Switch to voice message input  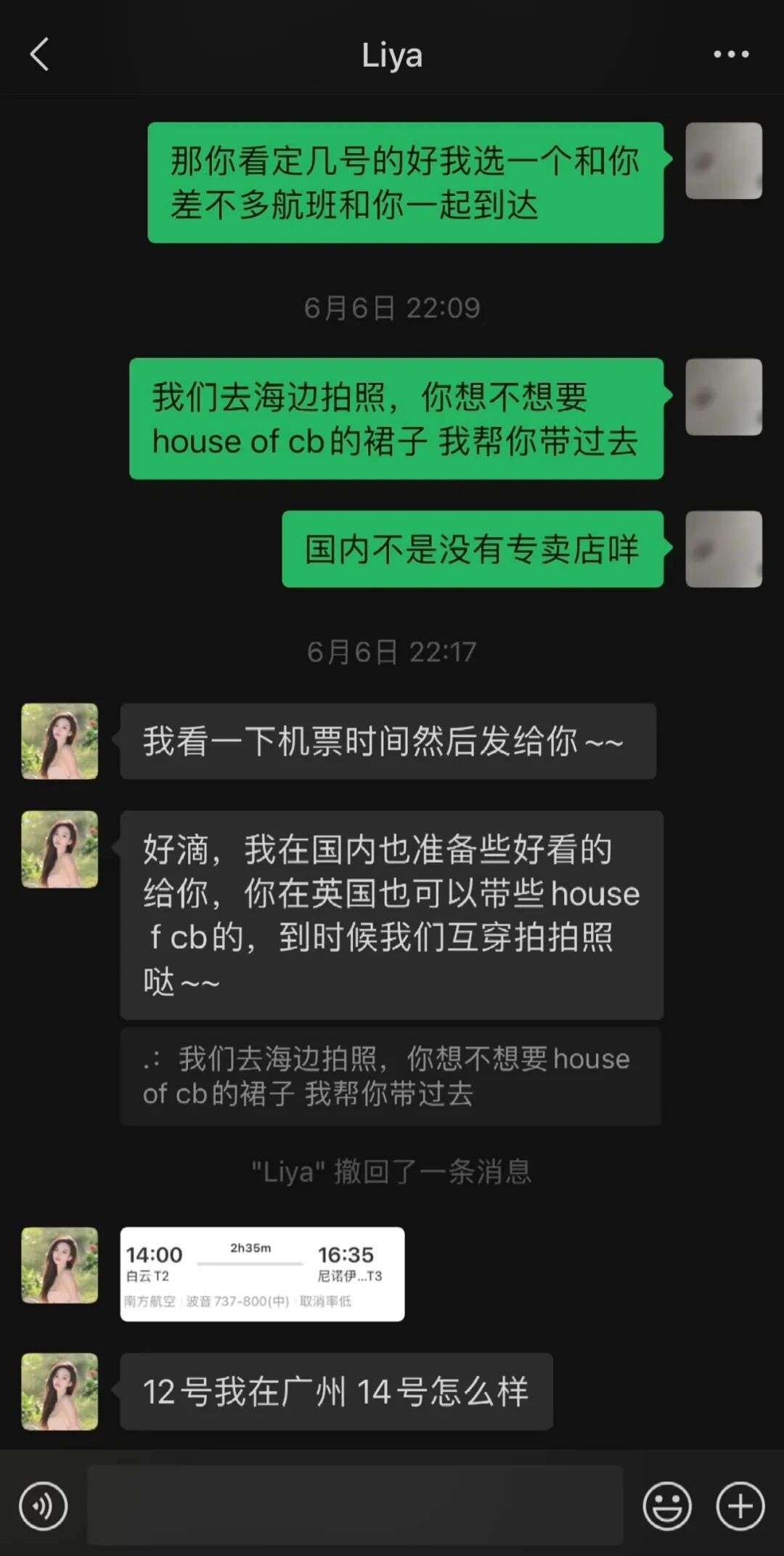tap(44, 1507)
